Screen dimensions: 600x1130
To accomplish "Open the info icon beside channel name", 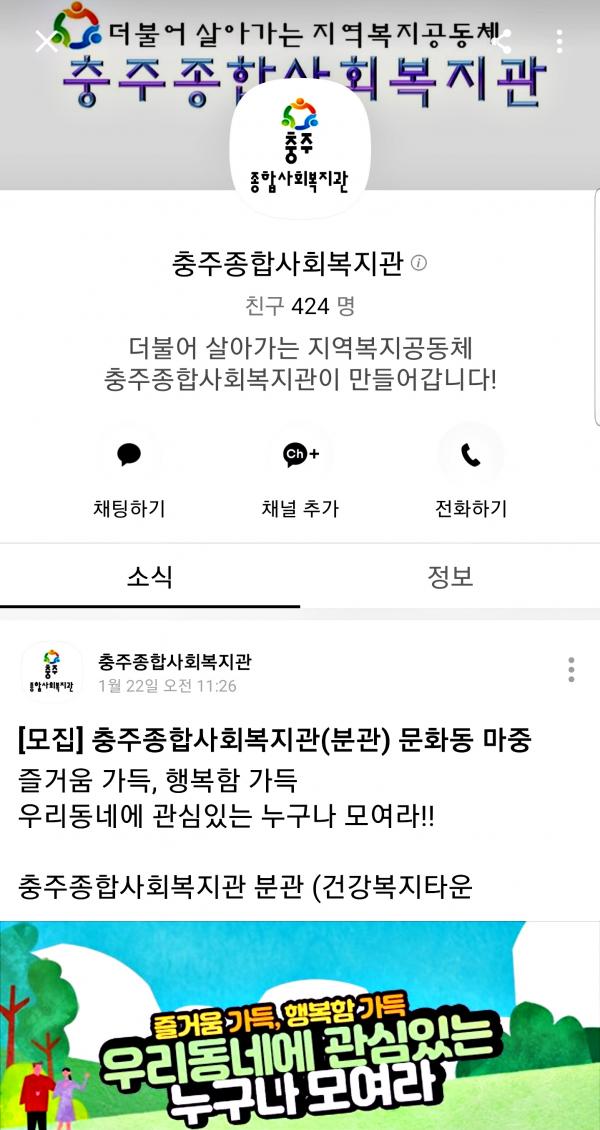I will point(419,264).
